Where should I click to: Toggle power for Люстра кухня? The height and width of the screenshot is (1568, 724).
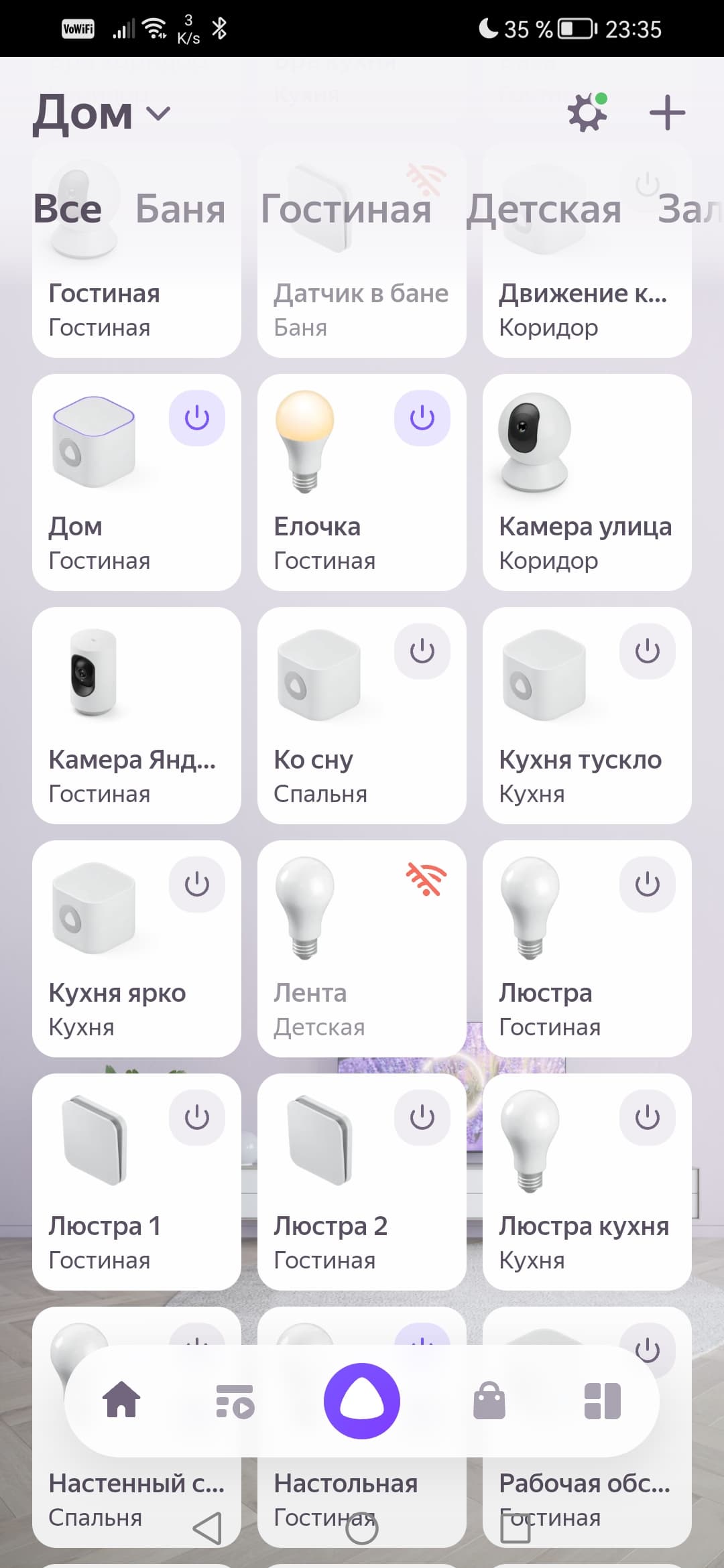[647, 1118]
